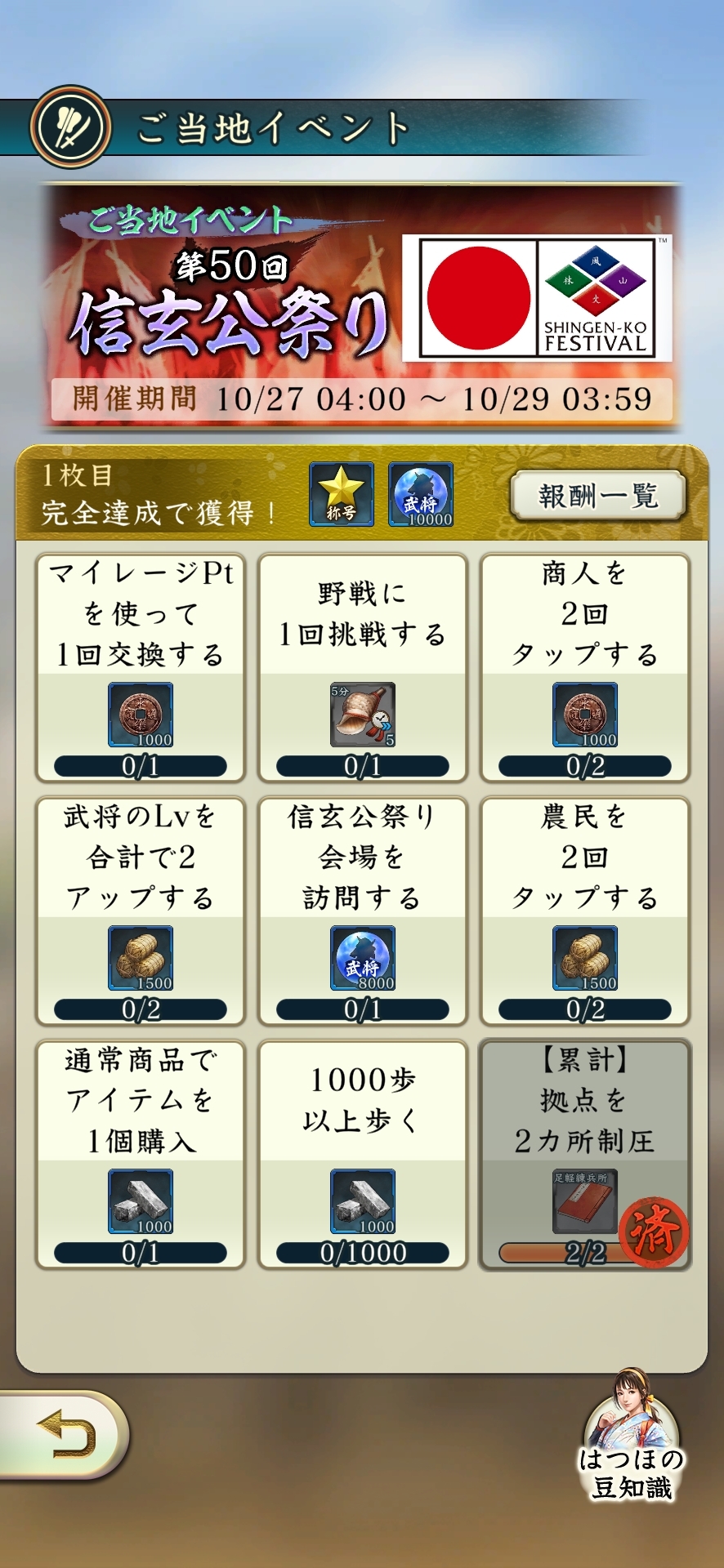Open the 信玄公祭り会場を訪問する mission card

coord(362,911)
